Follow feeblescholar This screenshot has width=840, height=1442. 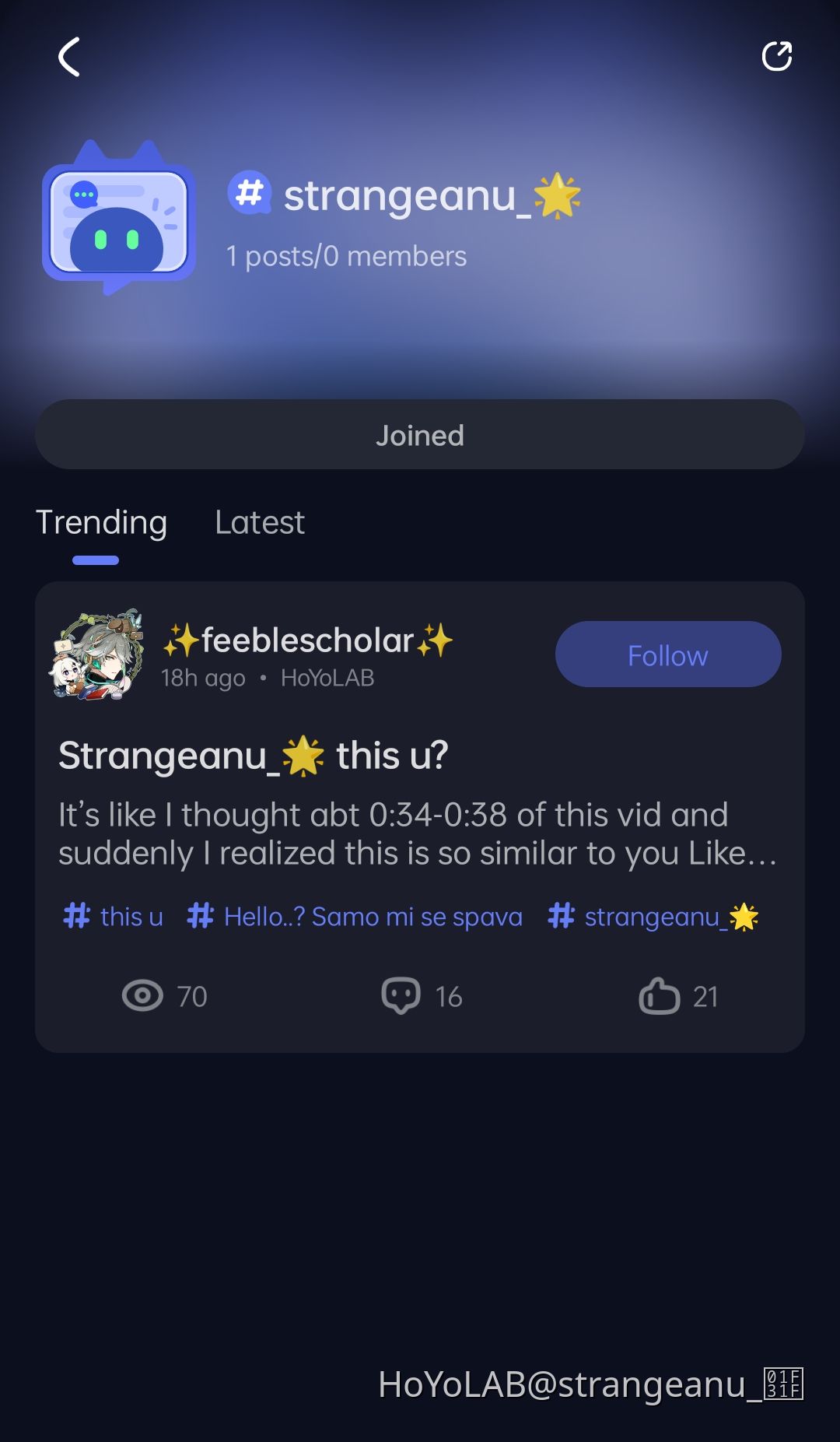tap(667, 654)
